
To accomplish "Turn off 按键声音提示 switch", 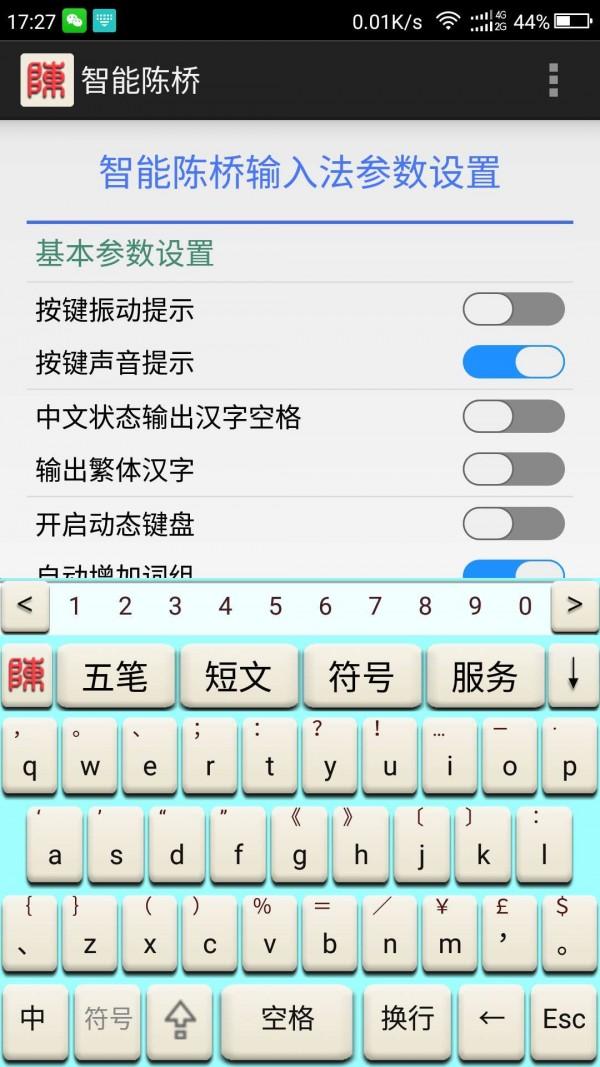I will click(513, 362).
